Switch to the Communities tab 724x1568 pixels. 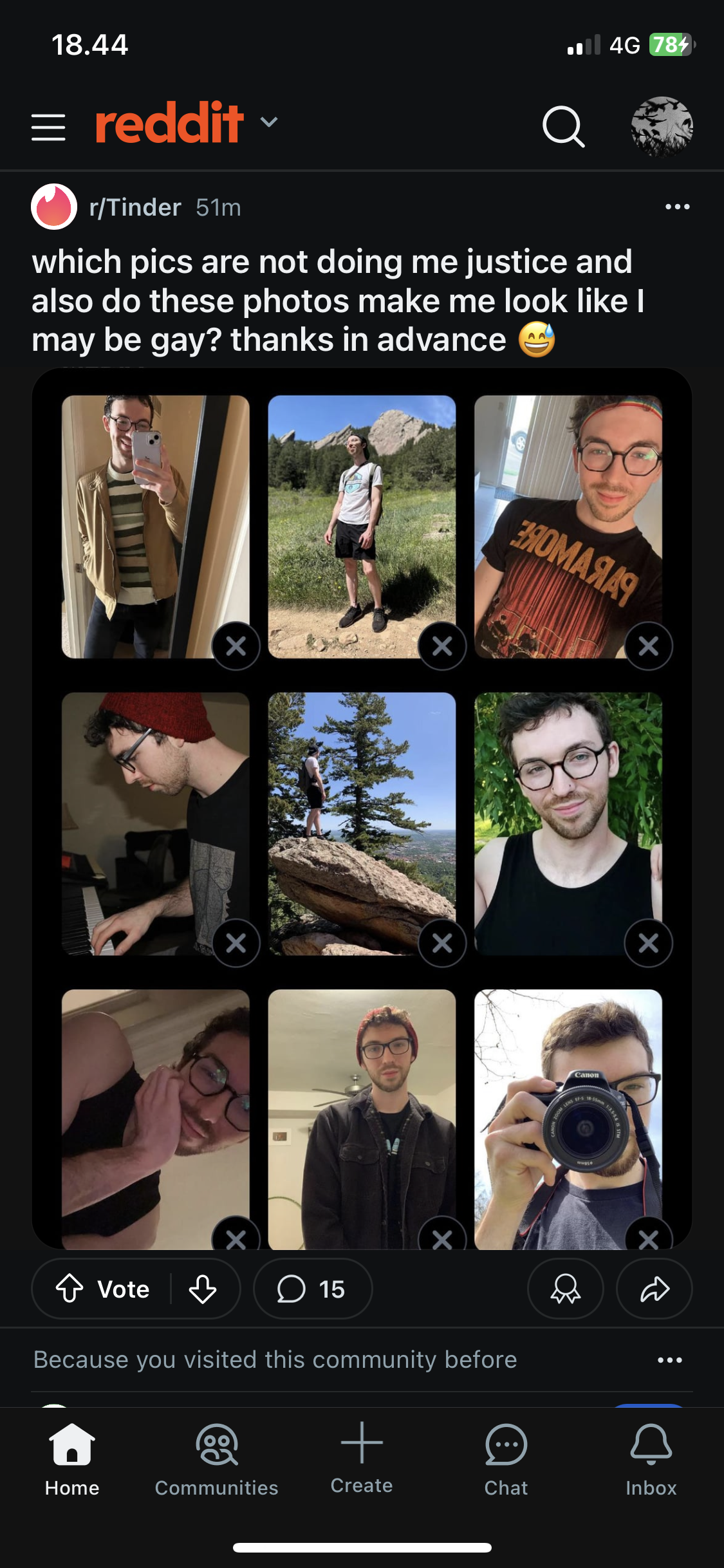(x=217, y=1460)
